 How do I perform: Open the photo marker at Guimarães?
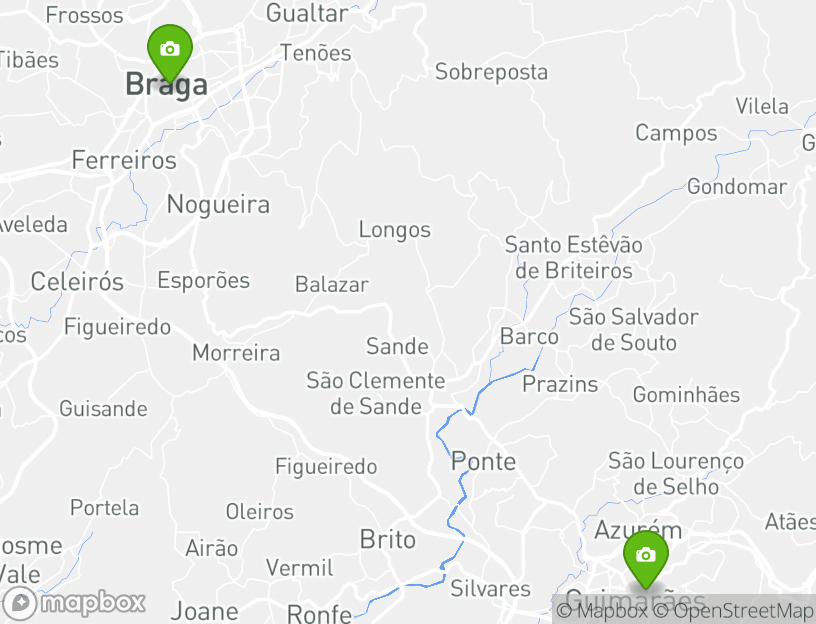click(x=645, y=556)
